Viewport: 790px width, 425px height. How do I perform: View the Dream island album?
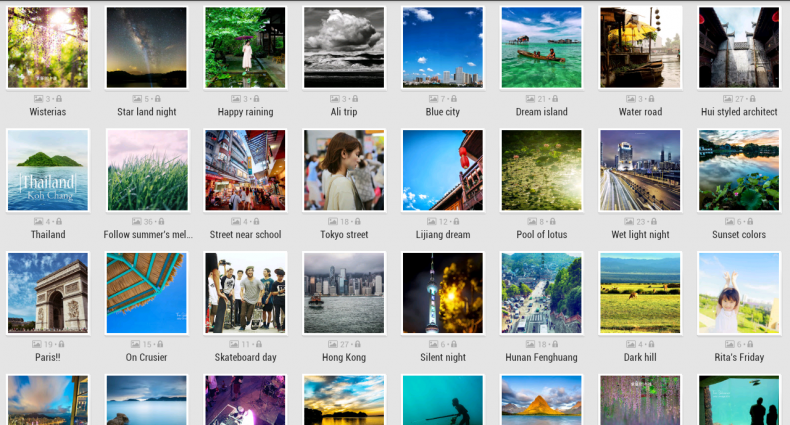[542, 47]
